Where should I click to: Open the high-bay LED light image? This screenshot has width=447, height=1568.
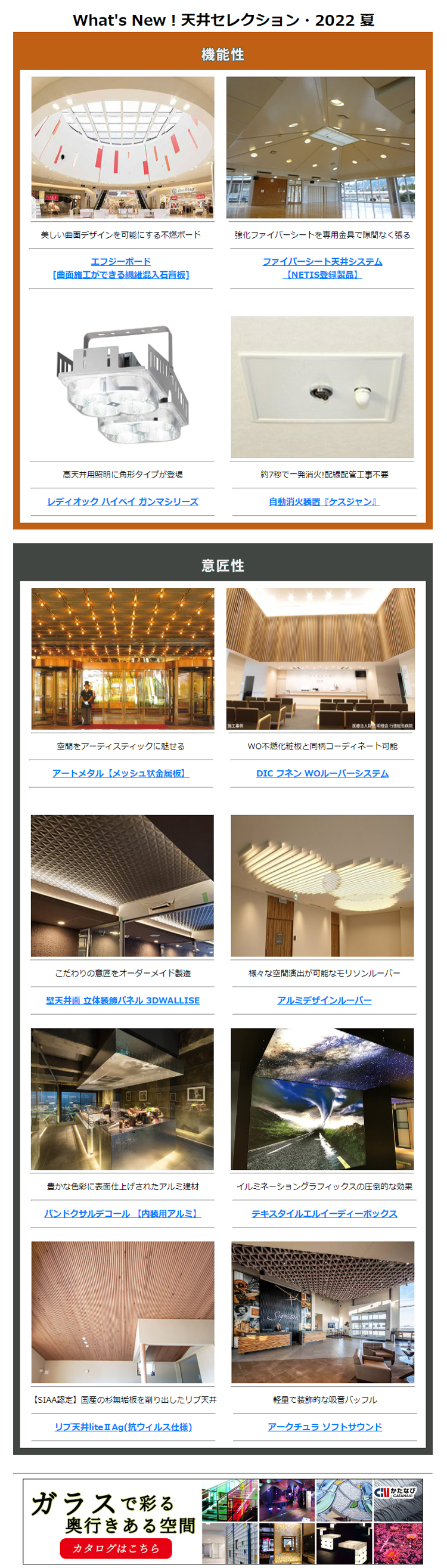[x=123, y=386]
